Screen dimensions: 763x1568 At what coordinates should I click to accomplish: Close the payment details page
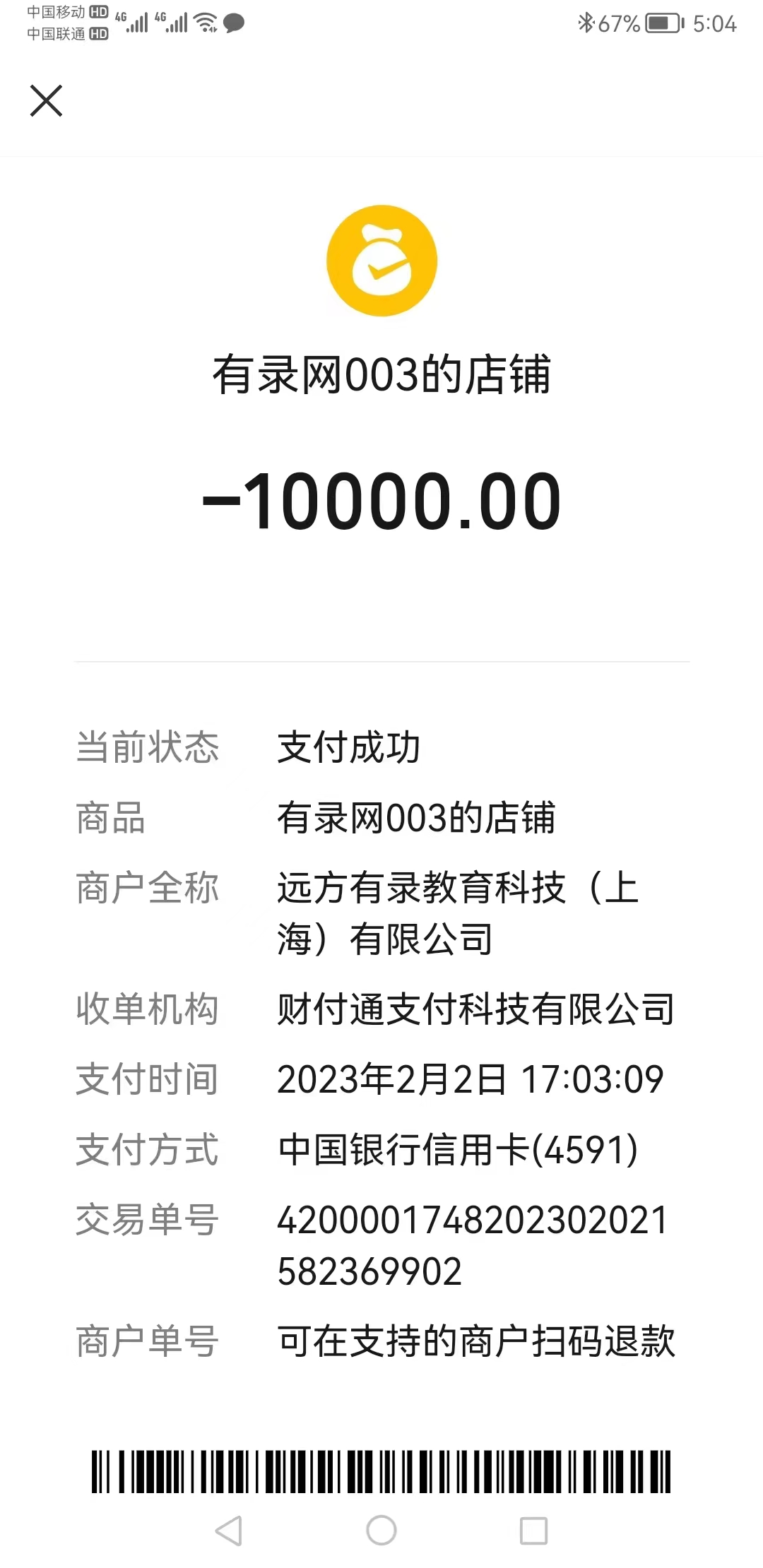(46, 100)
